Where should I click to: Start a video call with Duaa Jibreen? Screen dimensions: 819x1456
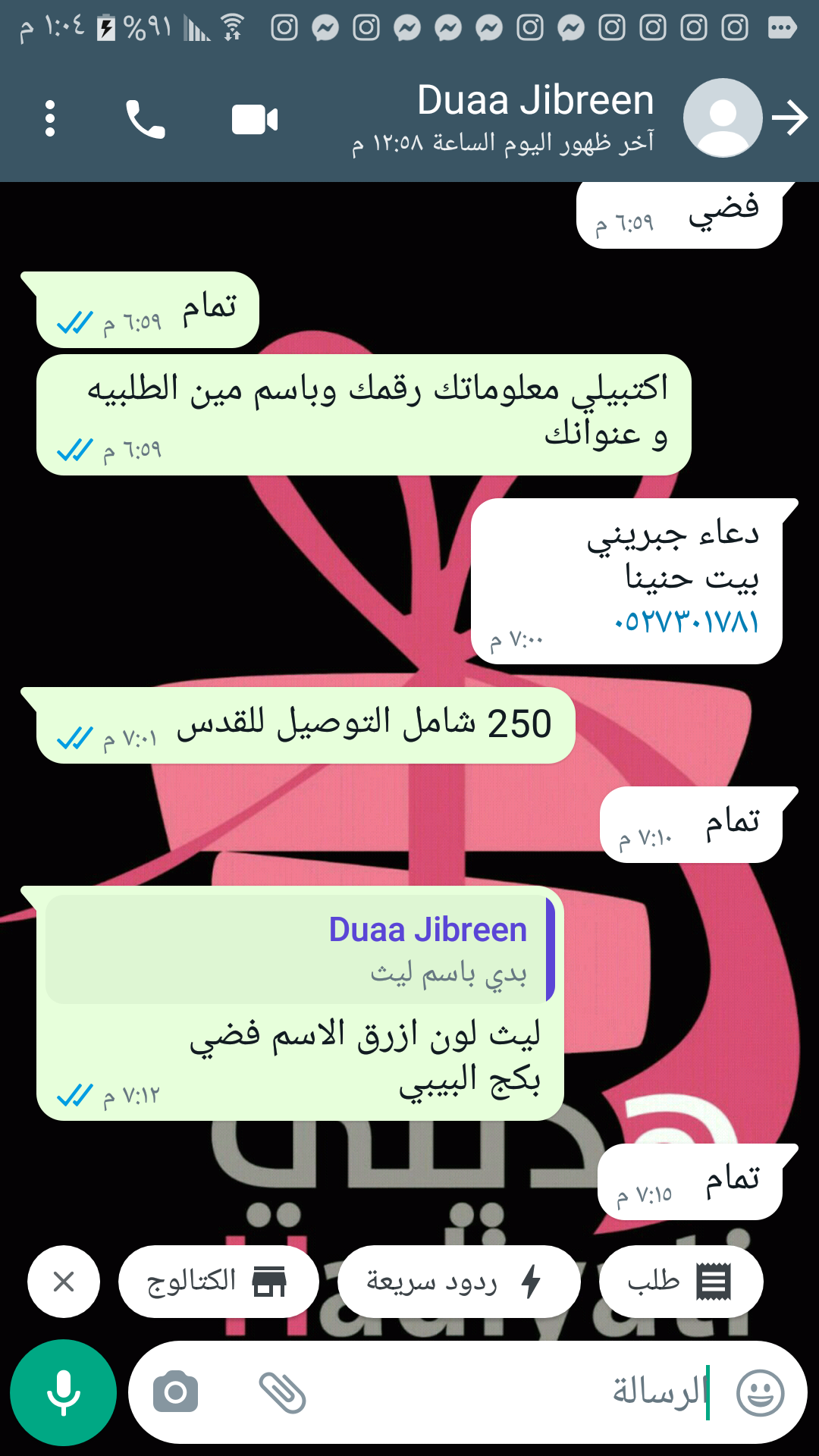(x=255, y=119)
